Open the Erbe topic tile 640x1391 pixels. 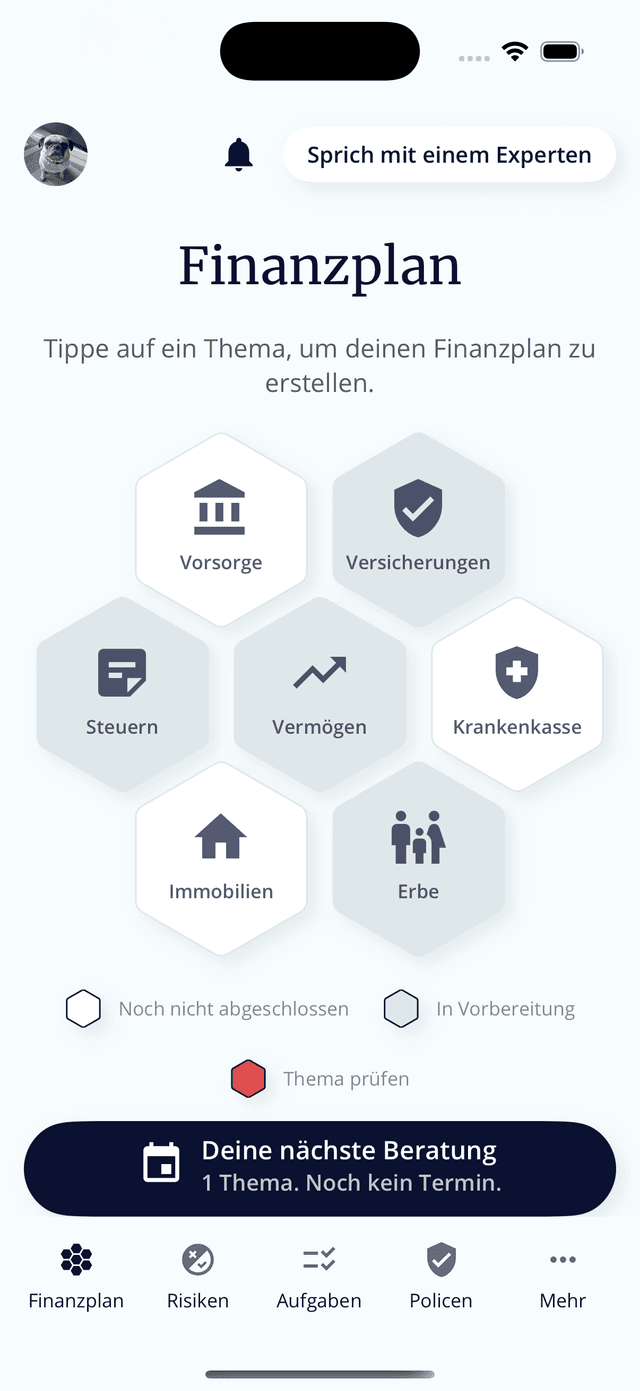(x=418, y=858)
